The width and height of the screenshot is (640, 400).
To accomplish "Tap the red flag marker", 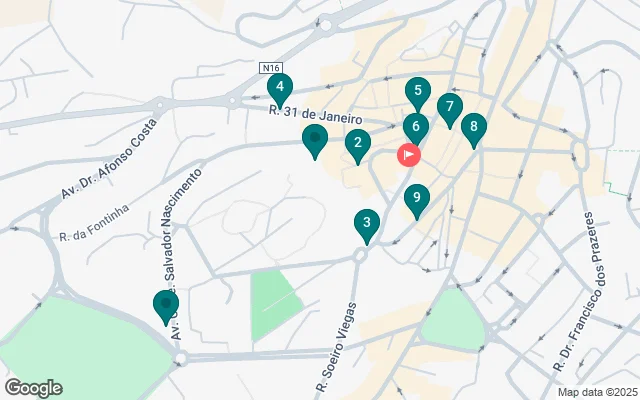I will coord(409,155).
